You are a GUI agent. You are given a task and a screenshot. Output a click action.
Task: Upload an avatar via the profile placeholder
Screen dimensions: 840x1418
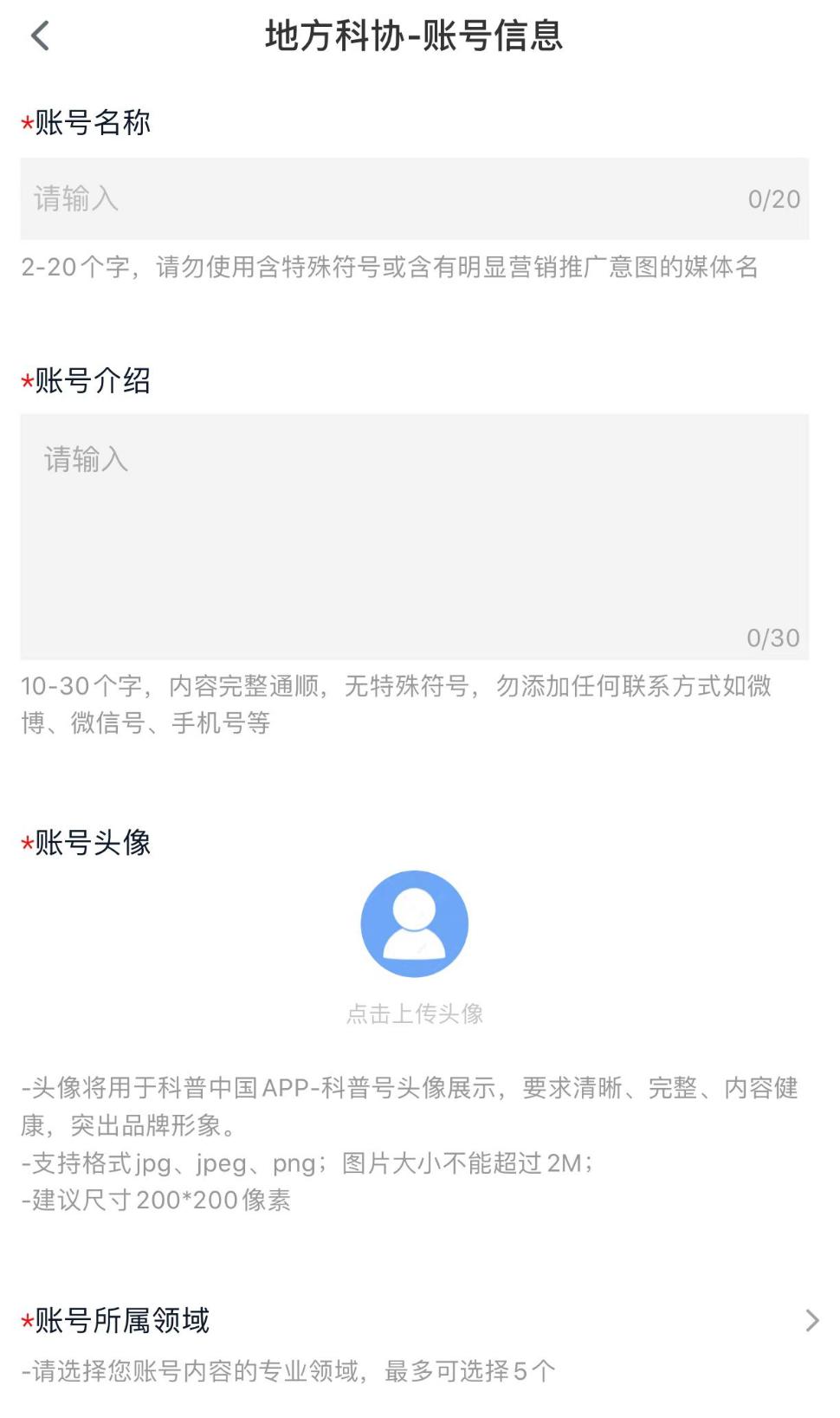[414, 924]
